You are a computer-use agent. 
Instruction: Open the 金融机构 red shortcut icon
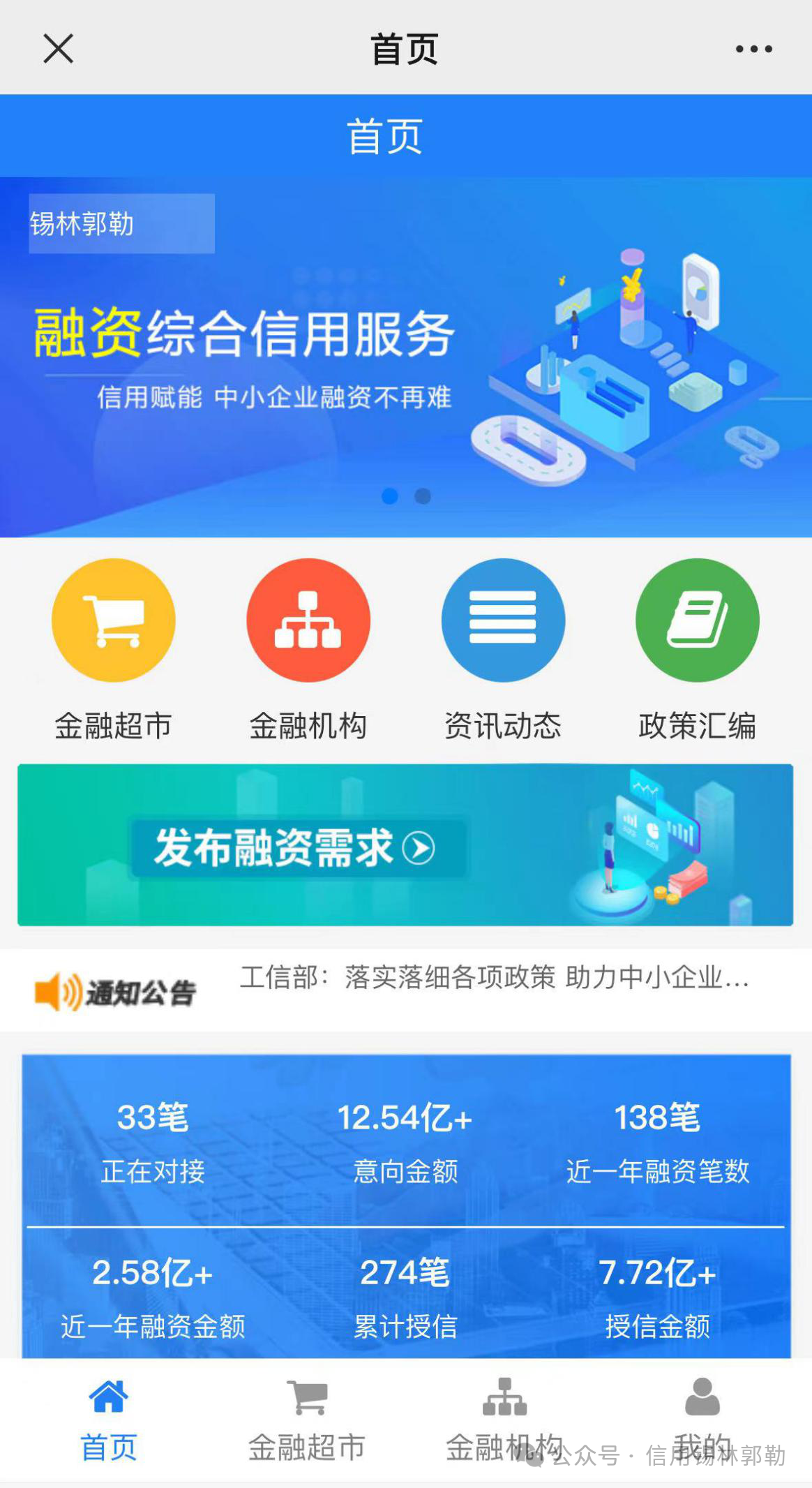308,620
